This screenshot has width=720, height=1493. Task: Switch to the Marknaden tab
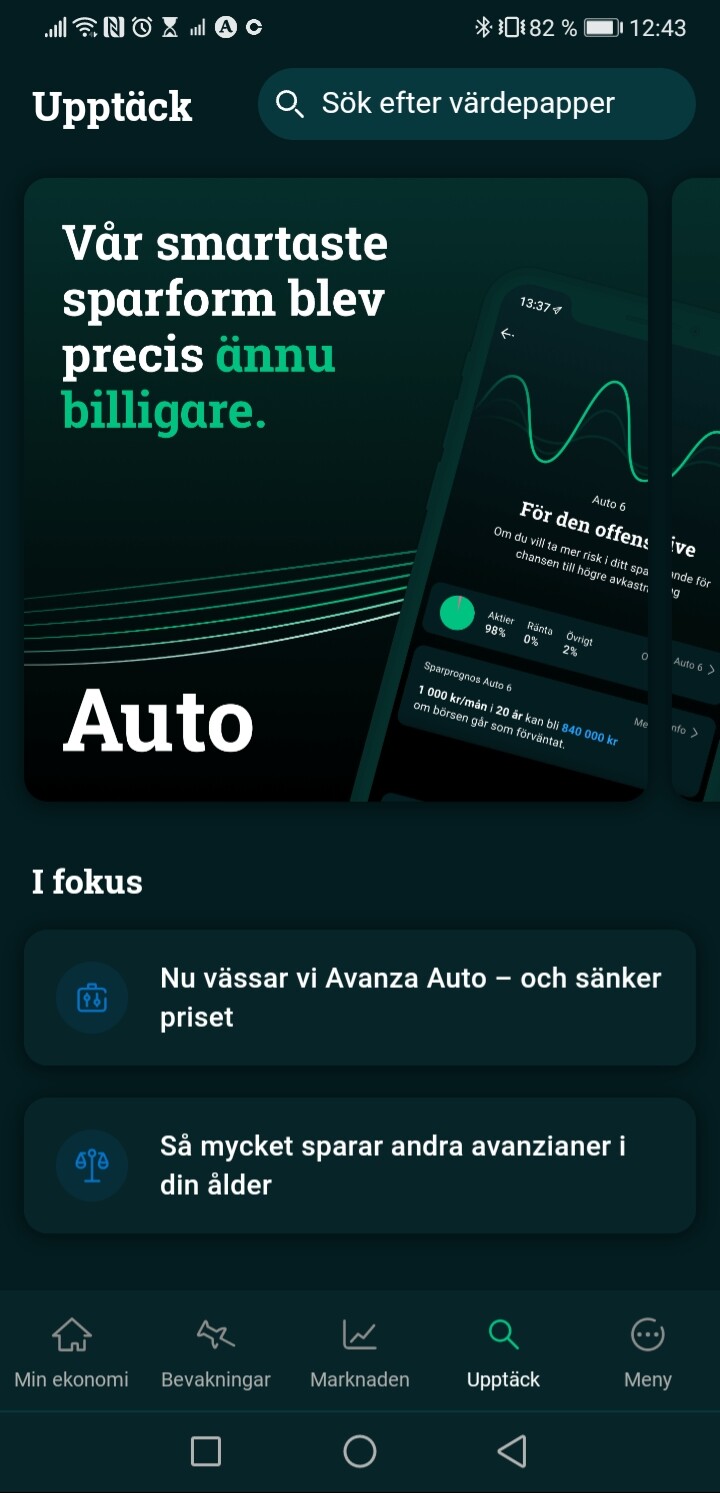[360, 1353]
